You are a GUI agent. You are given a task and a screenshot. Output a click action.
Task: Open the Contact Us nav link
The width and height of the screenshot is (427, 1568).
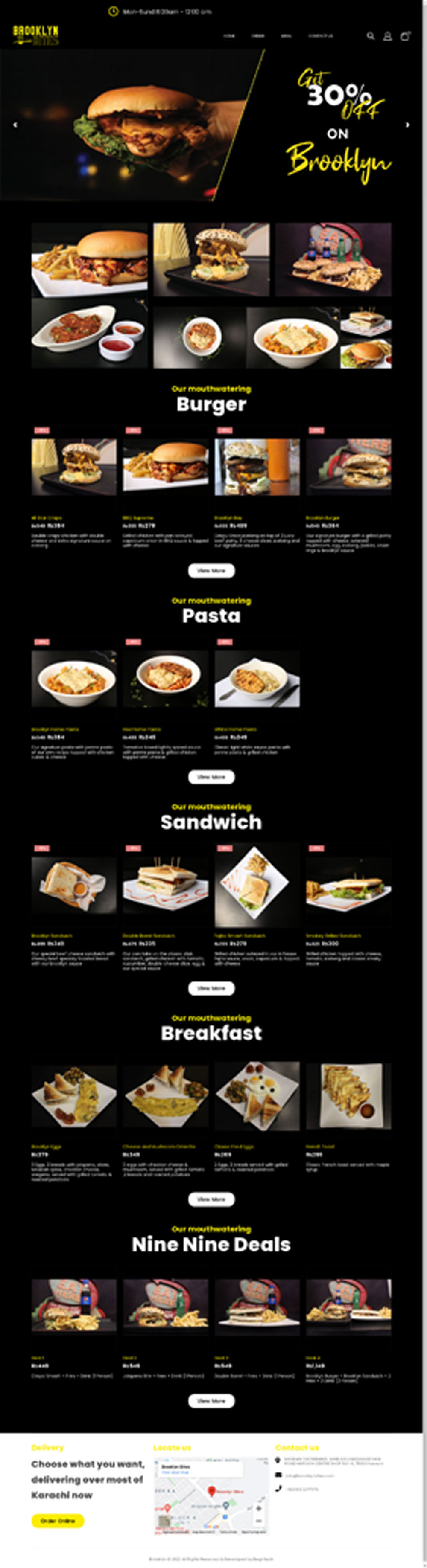pyautogui.click(x=320, y=36)
